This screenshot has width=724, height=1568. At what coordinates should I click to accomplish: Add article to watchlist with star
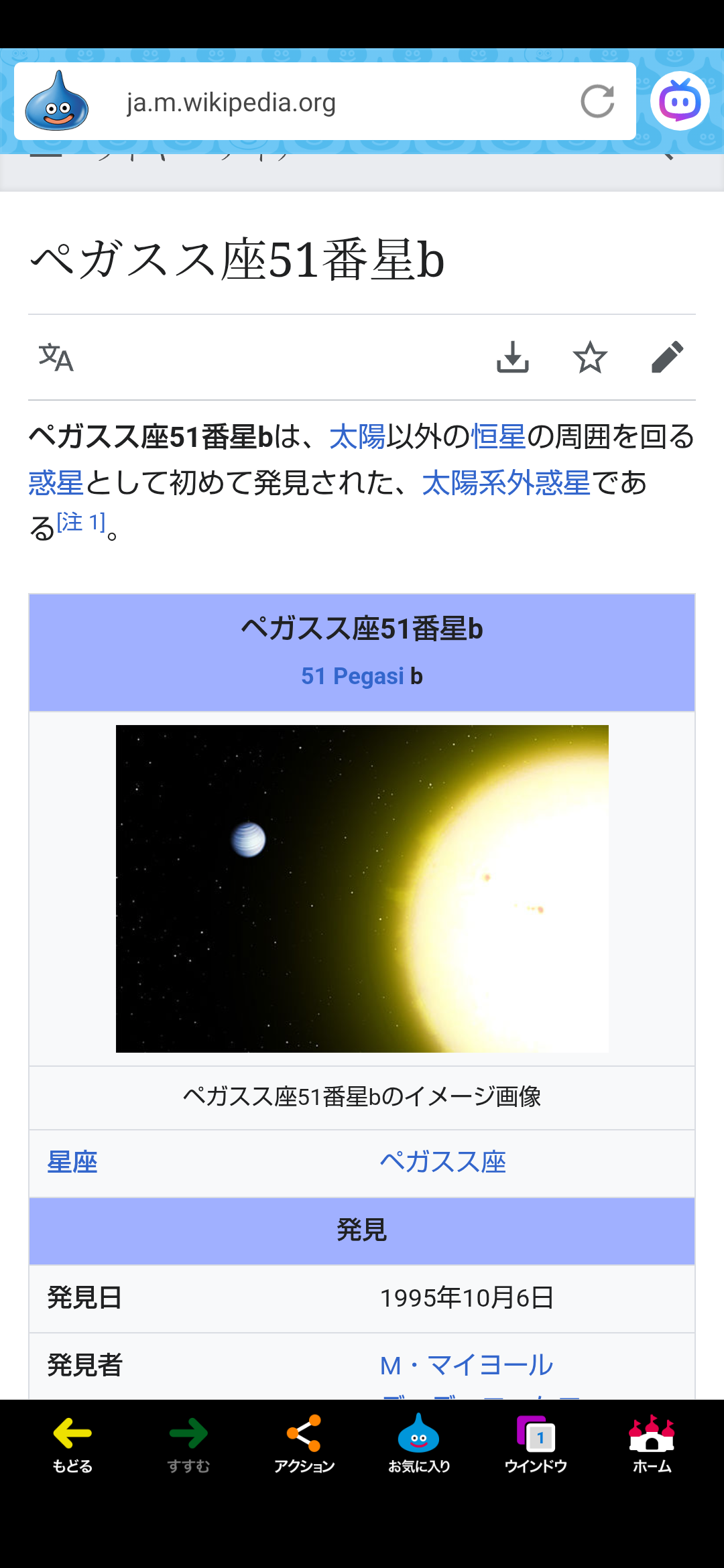590,357
